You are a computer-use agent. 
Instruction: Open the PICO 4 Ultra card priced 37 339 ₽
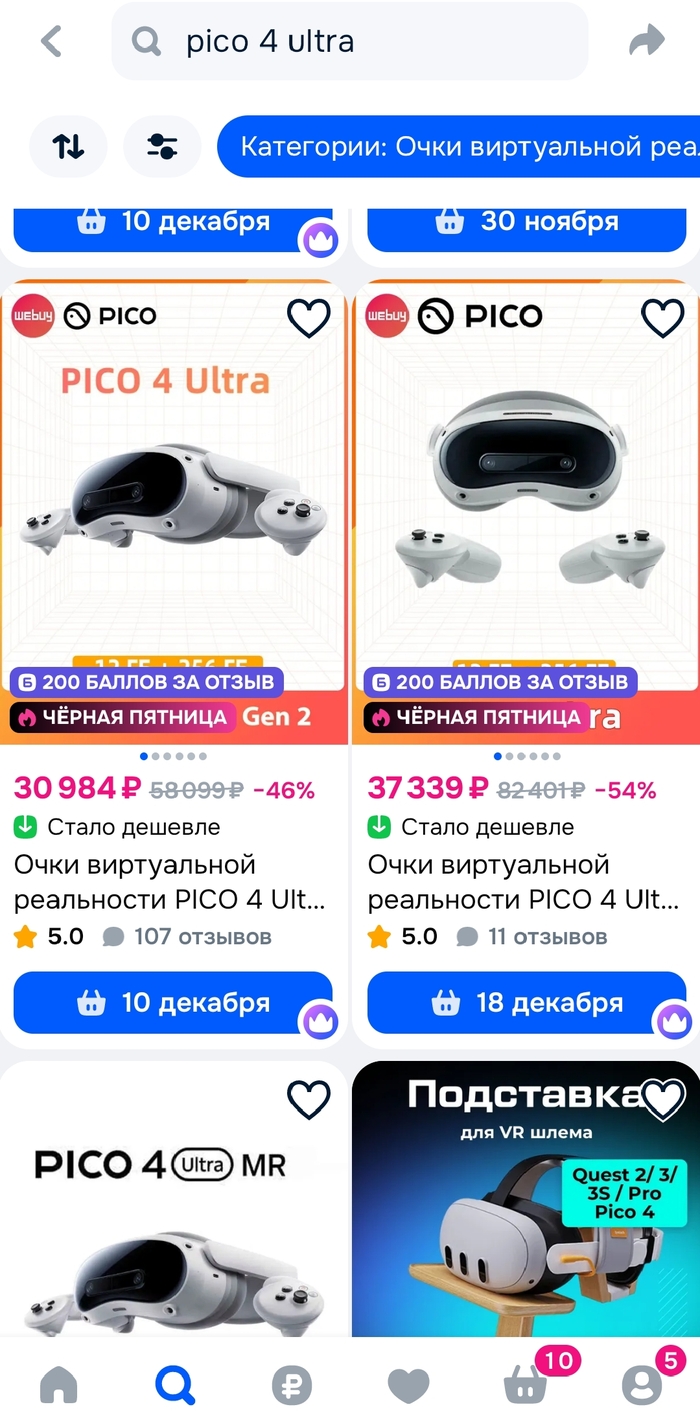pos(525,881)
